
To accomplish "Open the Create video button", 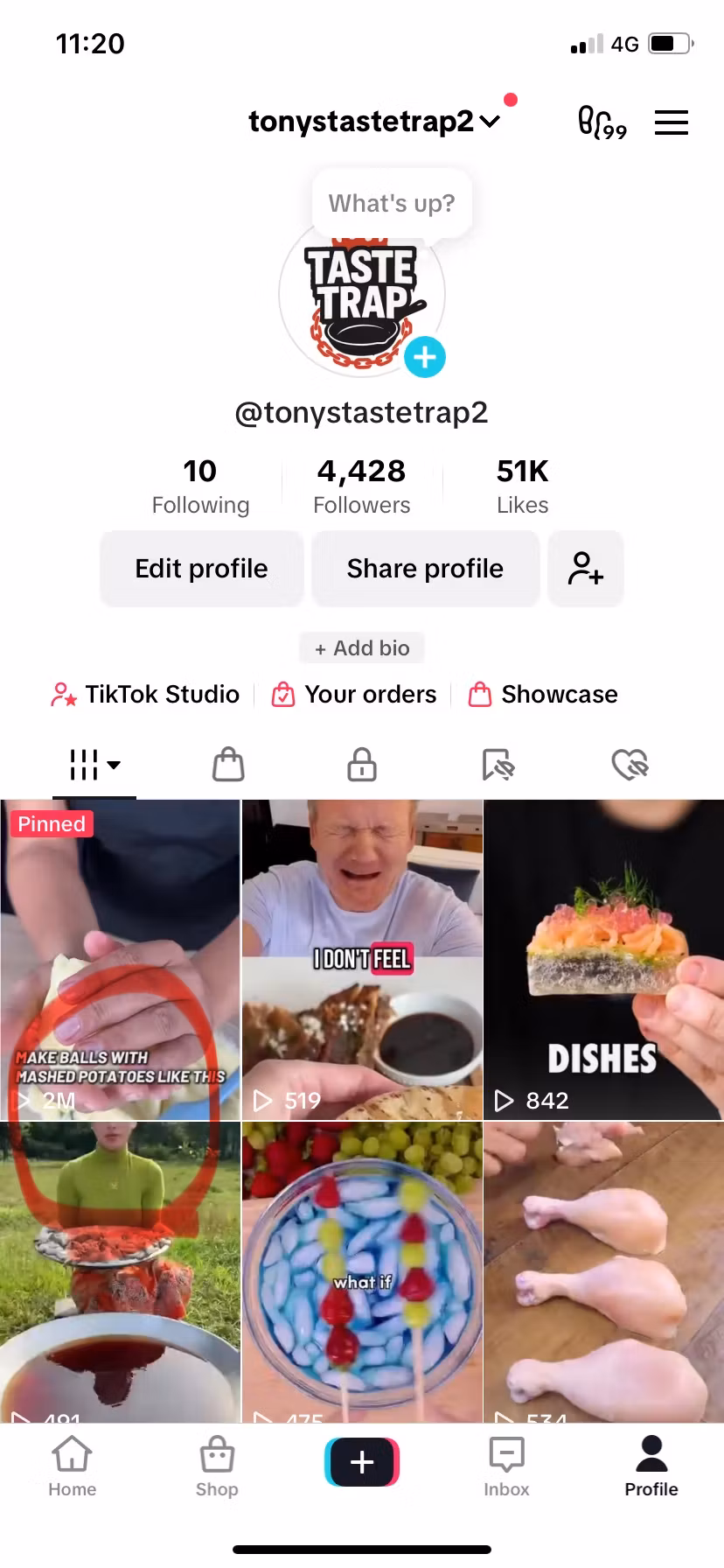I will (361, 1462).
